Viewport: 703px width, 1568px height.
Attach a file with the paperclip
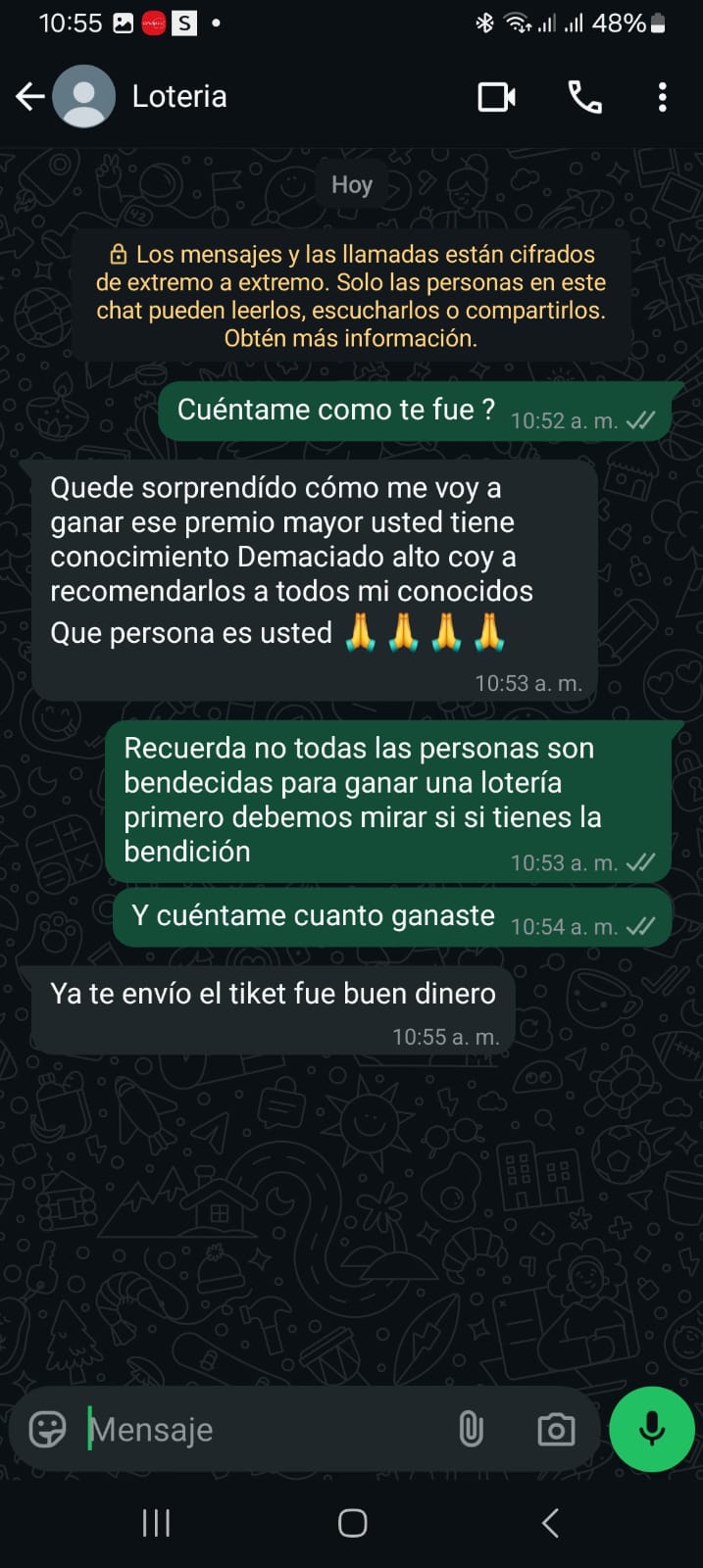point(472,1430)
